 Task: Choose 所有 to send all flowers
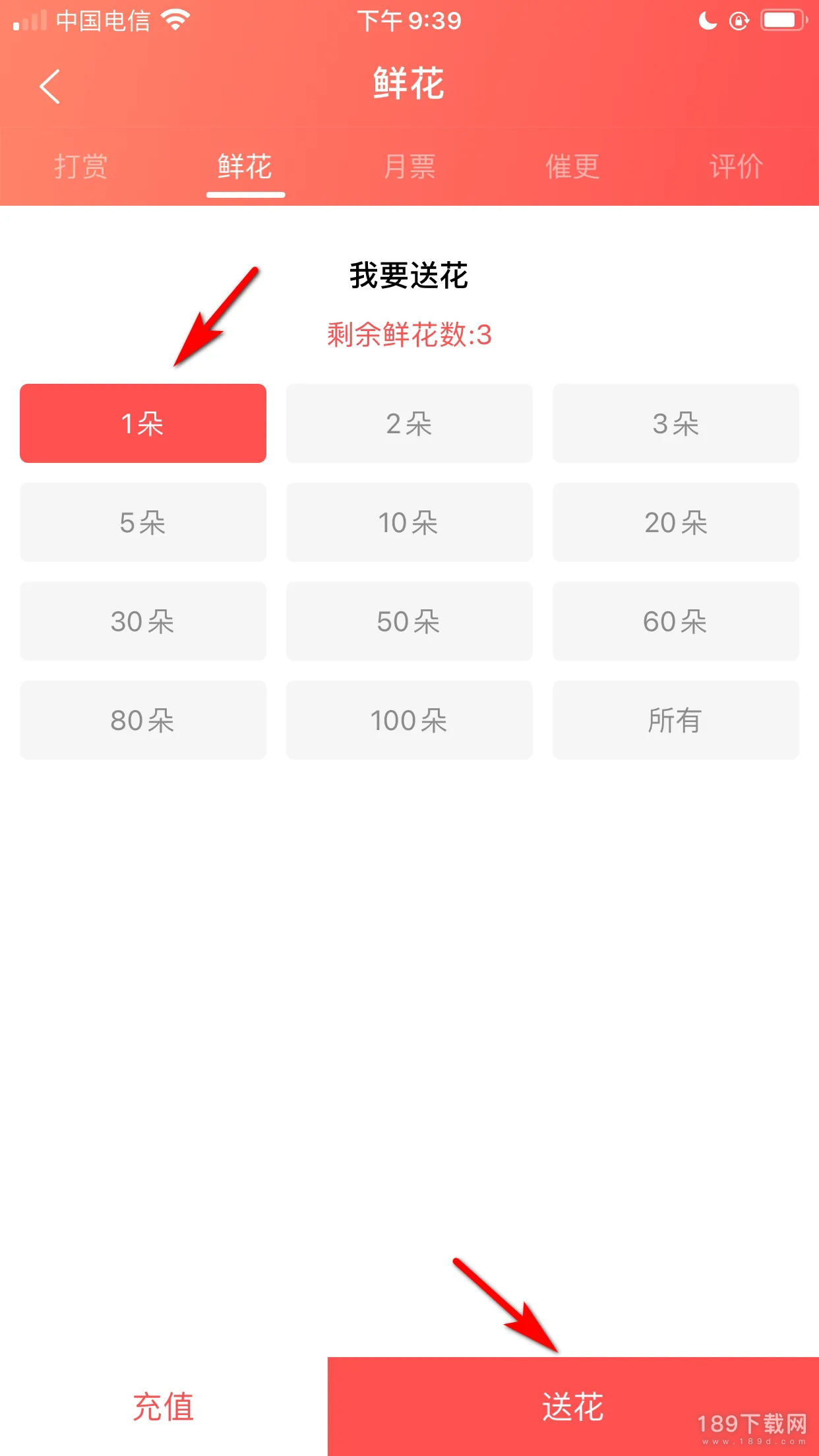676,720
